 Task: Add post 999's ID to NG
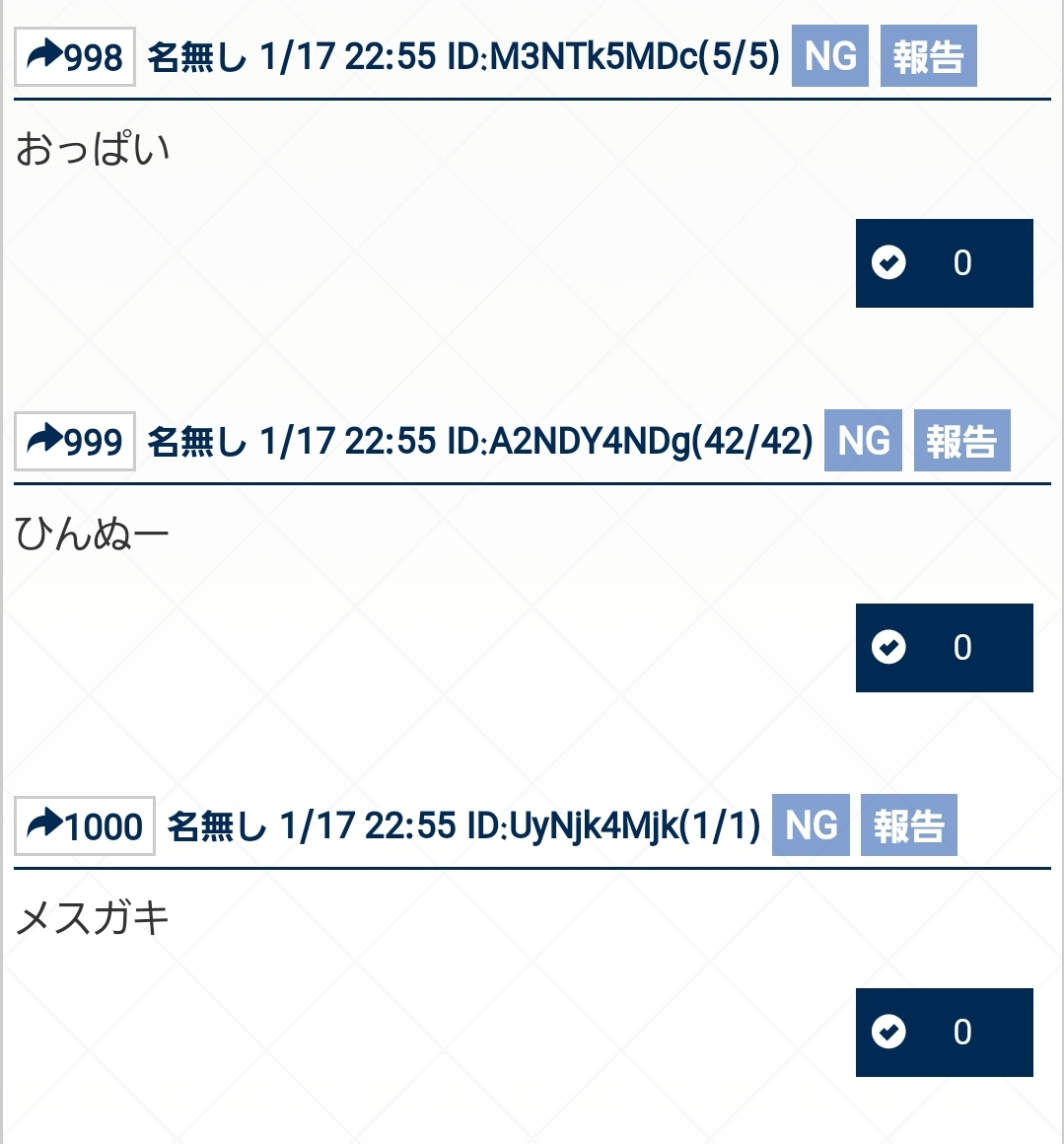click(x=863, y=441)
